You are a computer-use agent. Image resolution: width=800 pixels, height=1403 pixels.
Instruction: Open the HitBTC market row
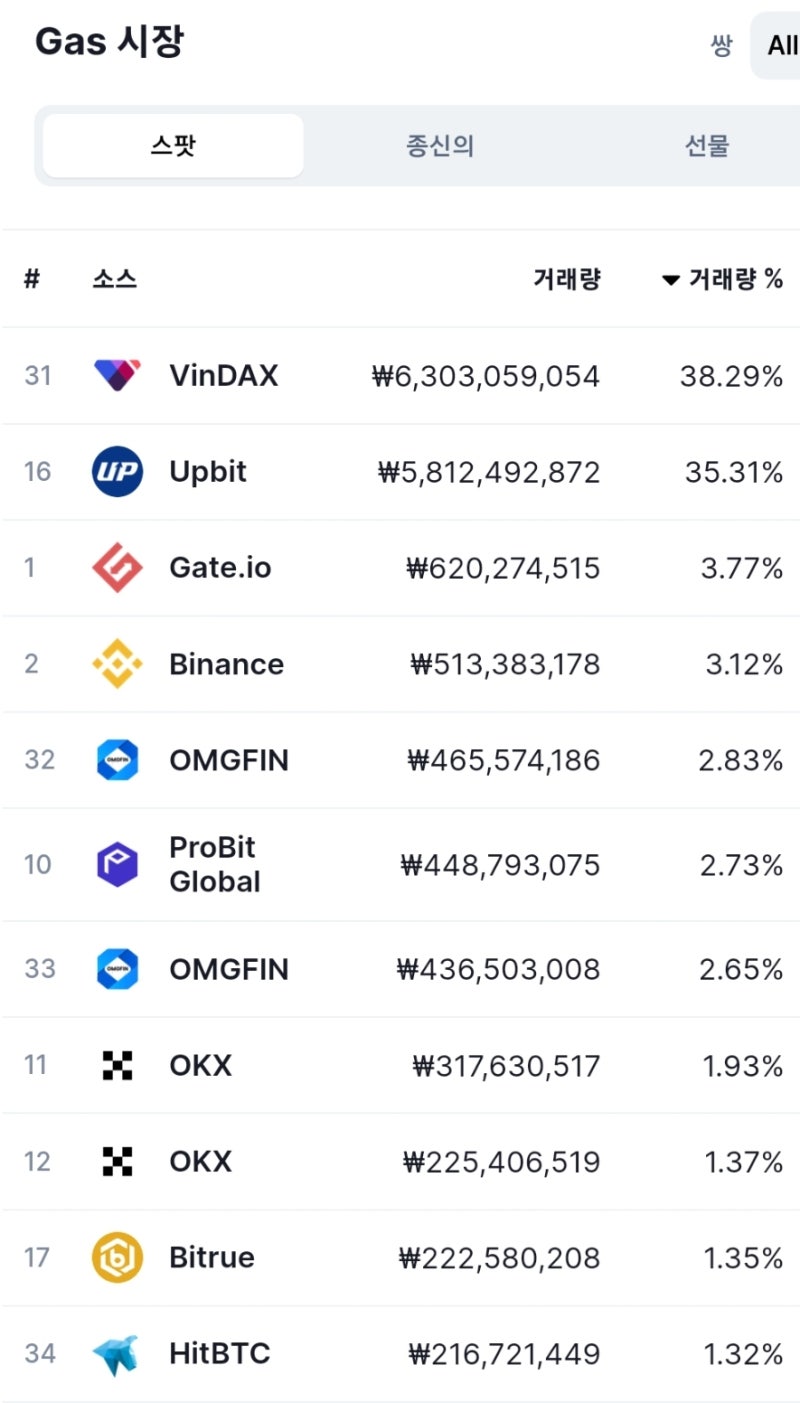[400, 1354]
